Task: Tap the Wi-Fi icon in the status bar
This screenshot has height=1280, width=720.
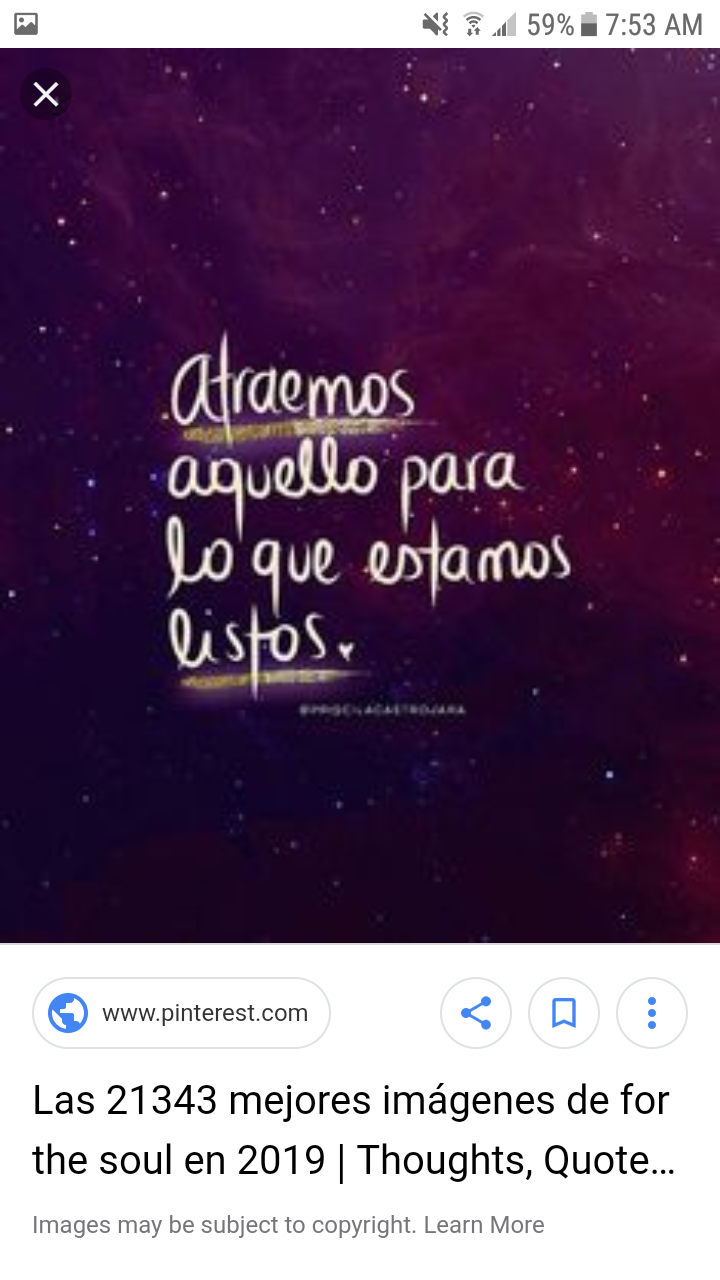Action: pyautogui.click(x=472, y=22)
